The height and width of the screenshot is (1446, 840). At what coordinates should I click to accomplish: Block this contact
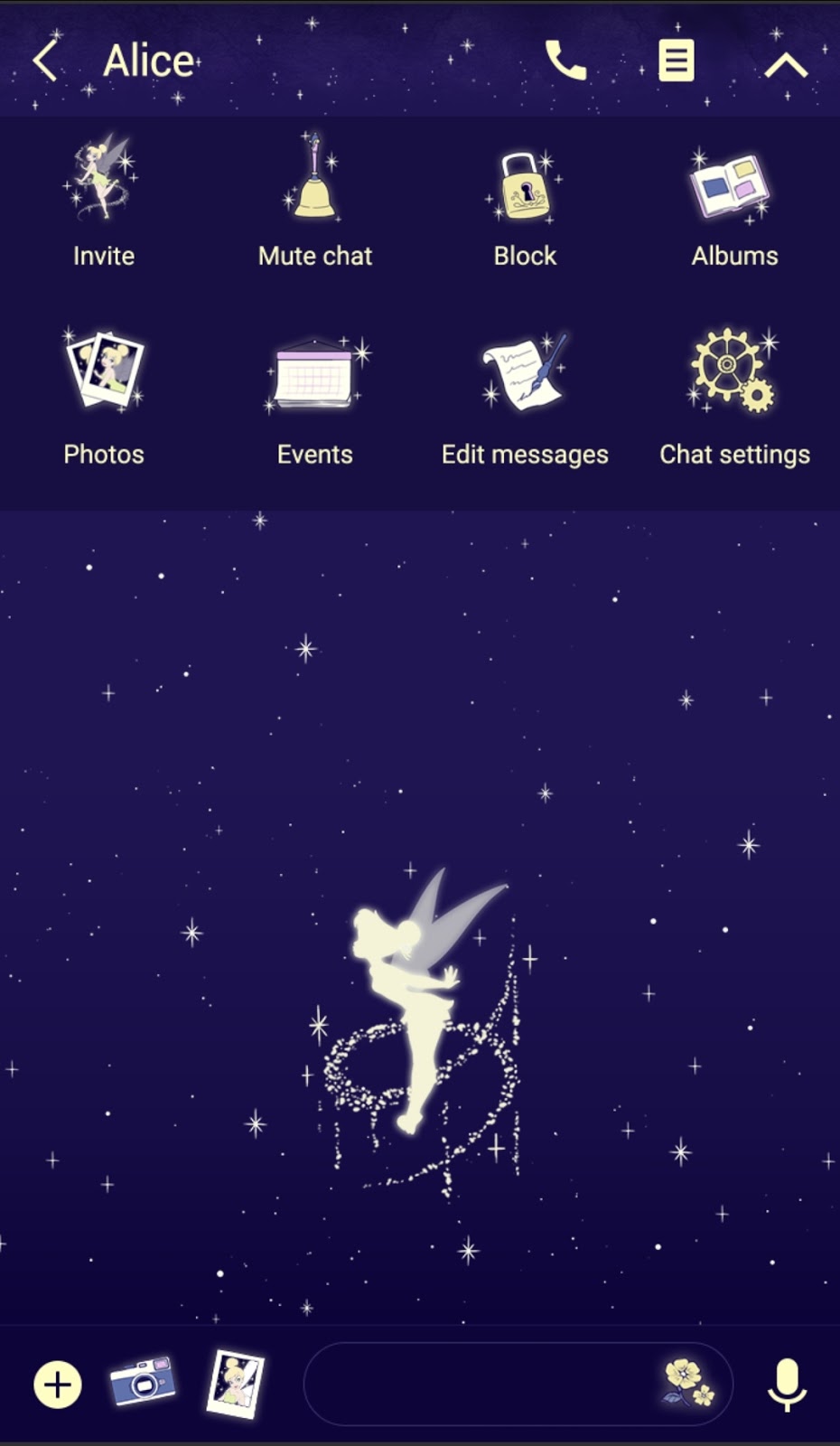(x=525, y=201)
